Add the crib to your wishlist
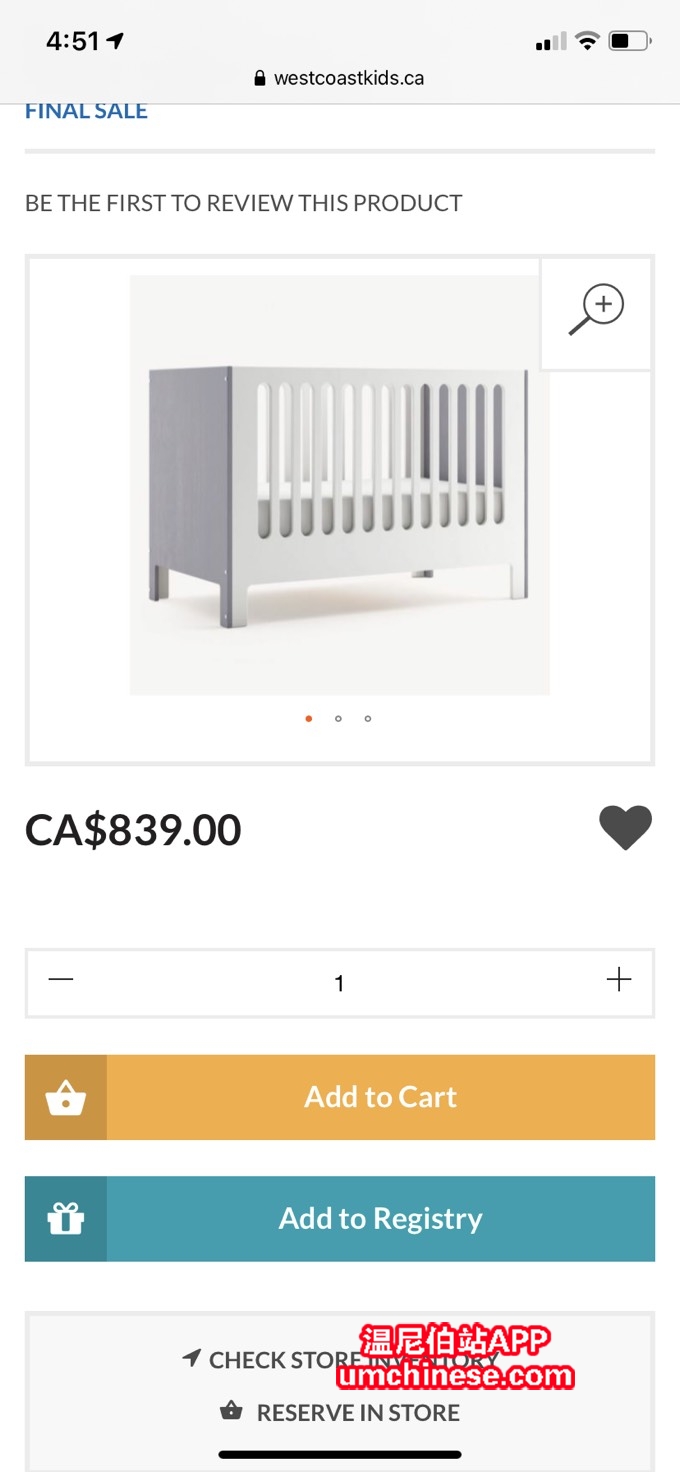This screenshot has height=1472, width=680. point(625,828)
